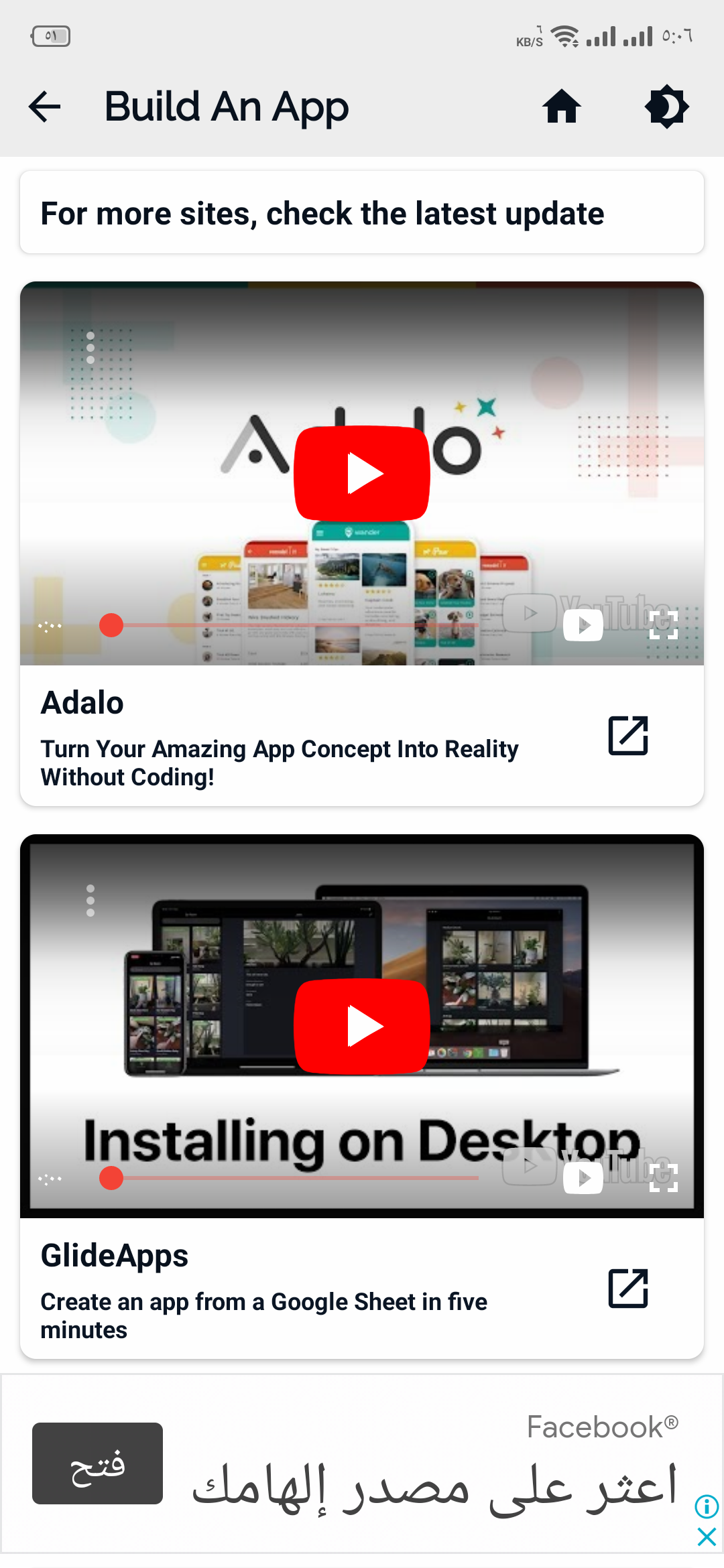The height and width of the screenshot is (1568, 724).
Task: Open overflow menu on Adalo video
Action: coord(90,347)
